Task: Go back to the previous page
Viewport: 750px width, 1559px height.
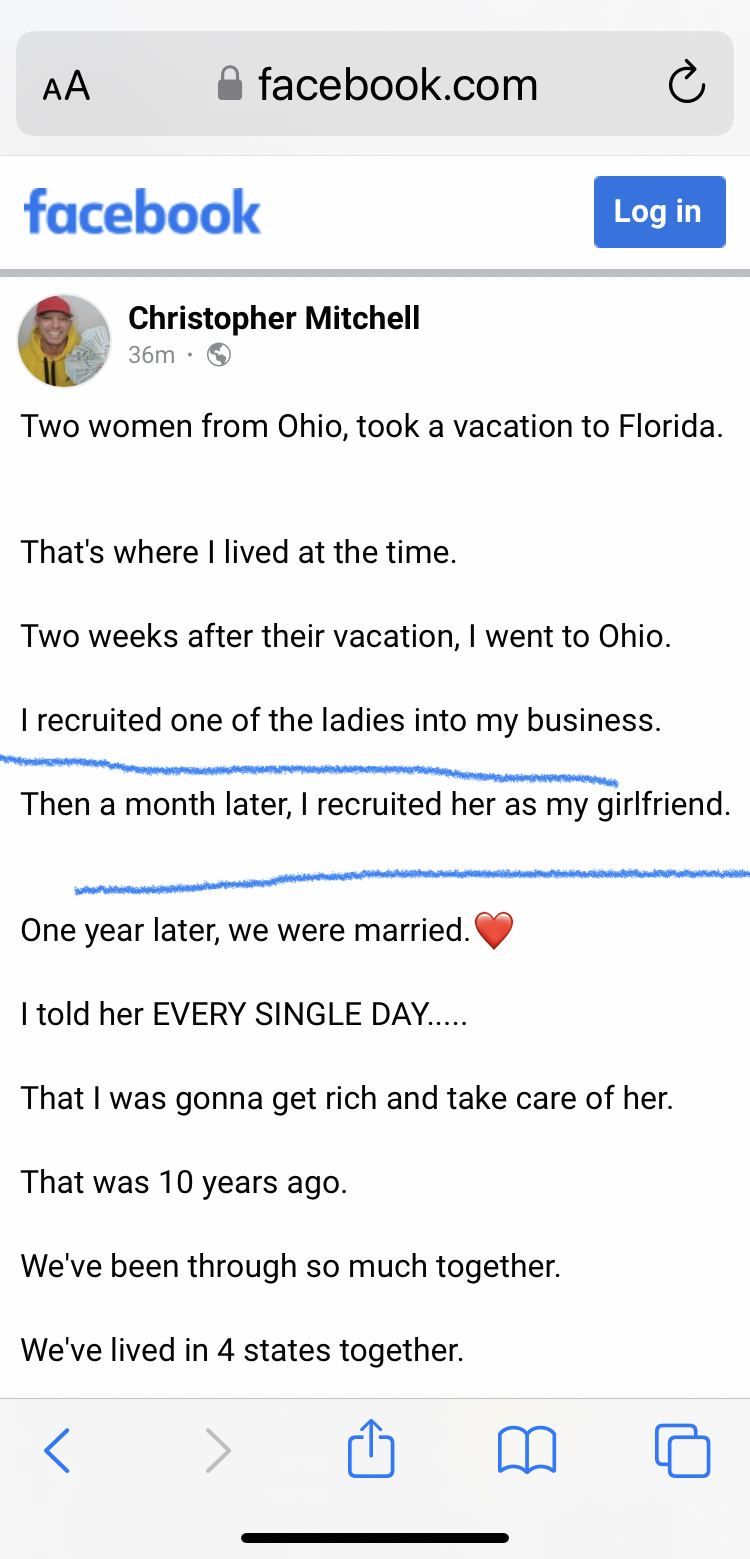Action: point(57,1450)
